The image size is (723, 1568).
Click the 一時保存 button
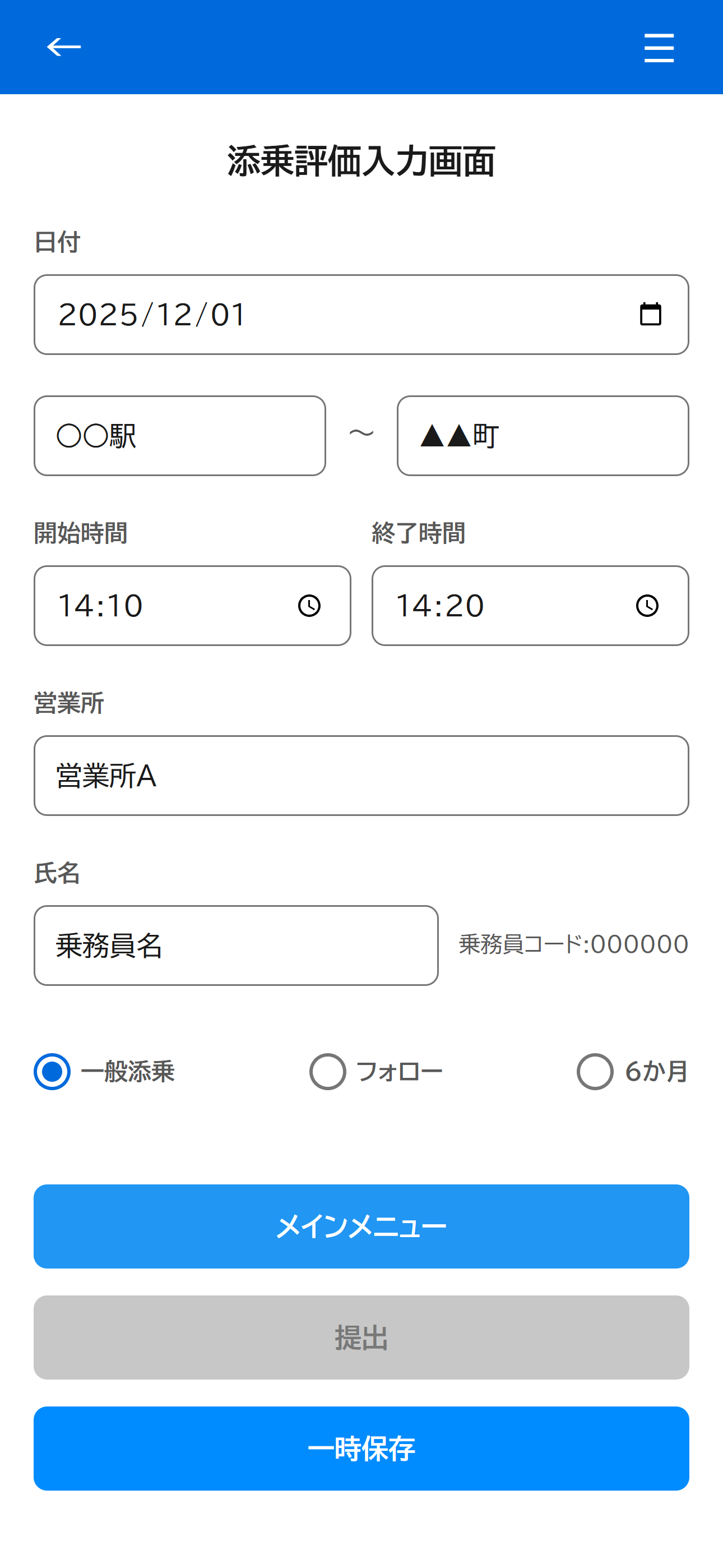tap(361, 1448)
